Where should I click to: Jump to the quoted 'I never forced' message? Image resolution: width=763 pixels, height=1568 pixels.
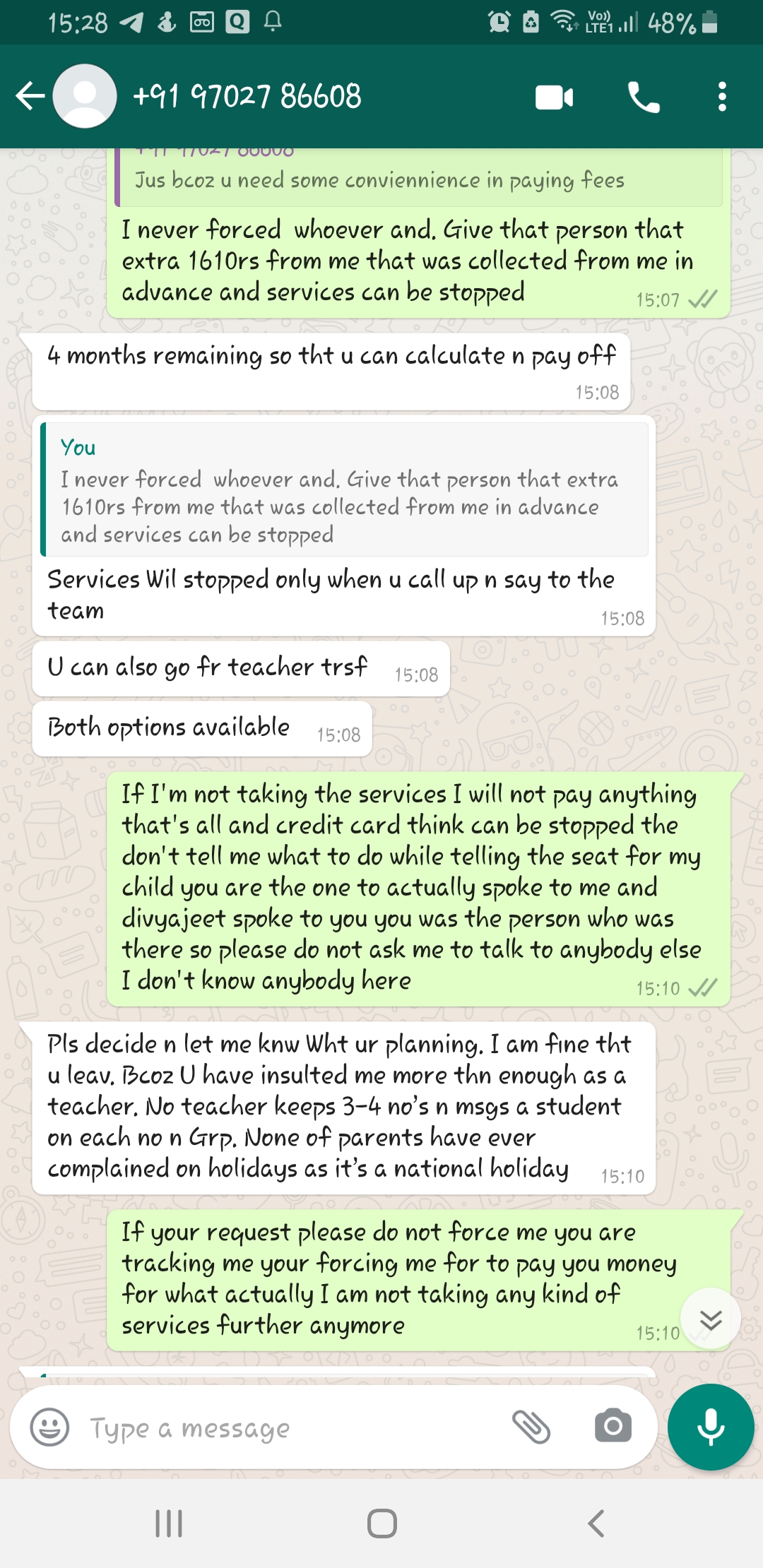pyautogui.click(x=345, y=490)
